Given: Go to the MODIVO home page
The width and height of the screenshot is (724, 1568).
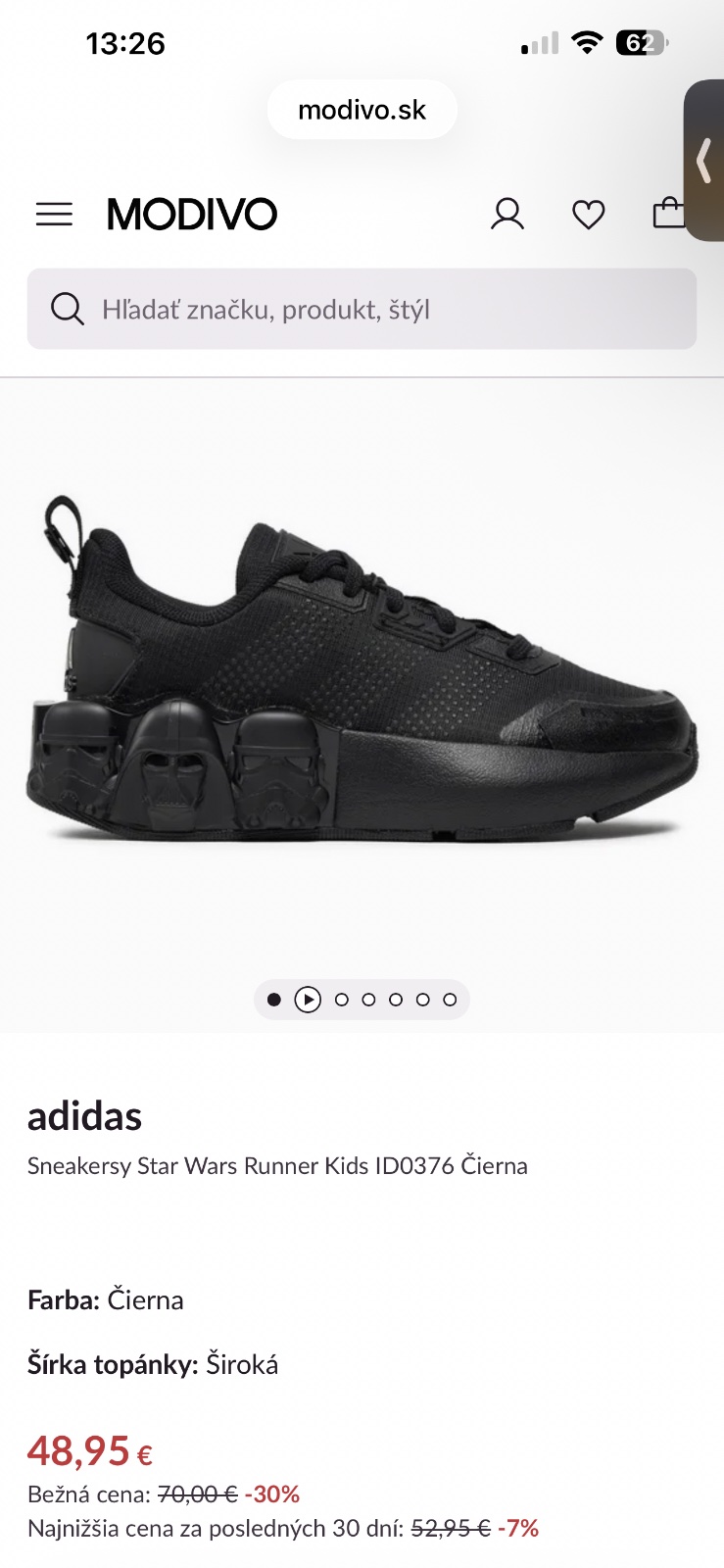Looking at the screenshot, I should pyautogui.click(x=192, y=214).
